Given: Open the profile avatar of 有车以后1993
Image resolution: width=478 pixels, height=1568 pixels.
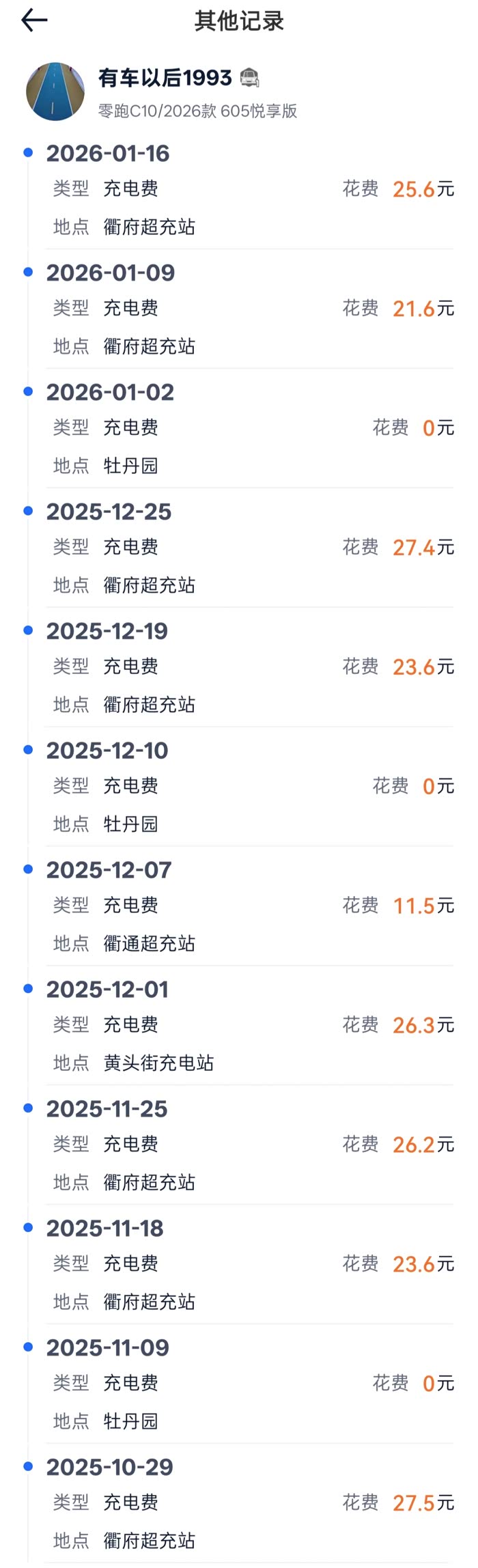Looking at the screenshot, I should click(x=55, y=92).
